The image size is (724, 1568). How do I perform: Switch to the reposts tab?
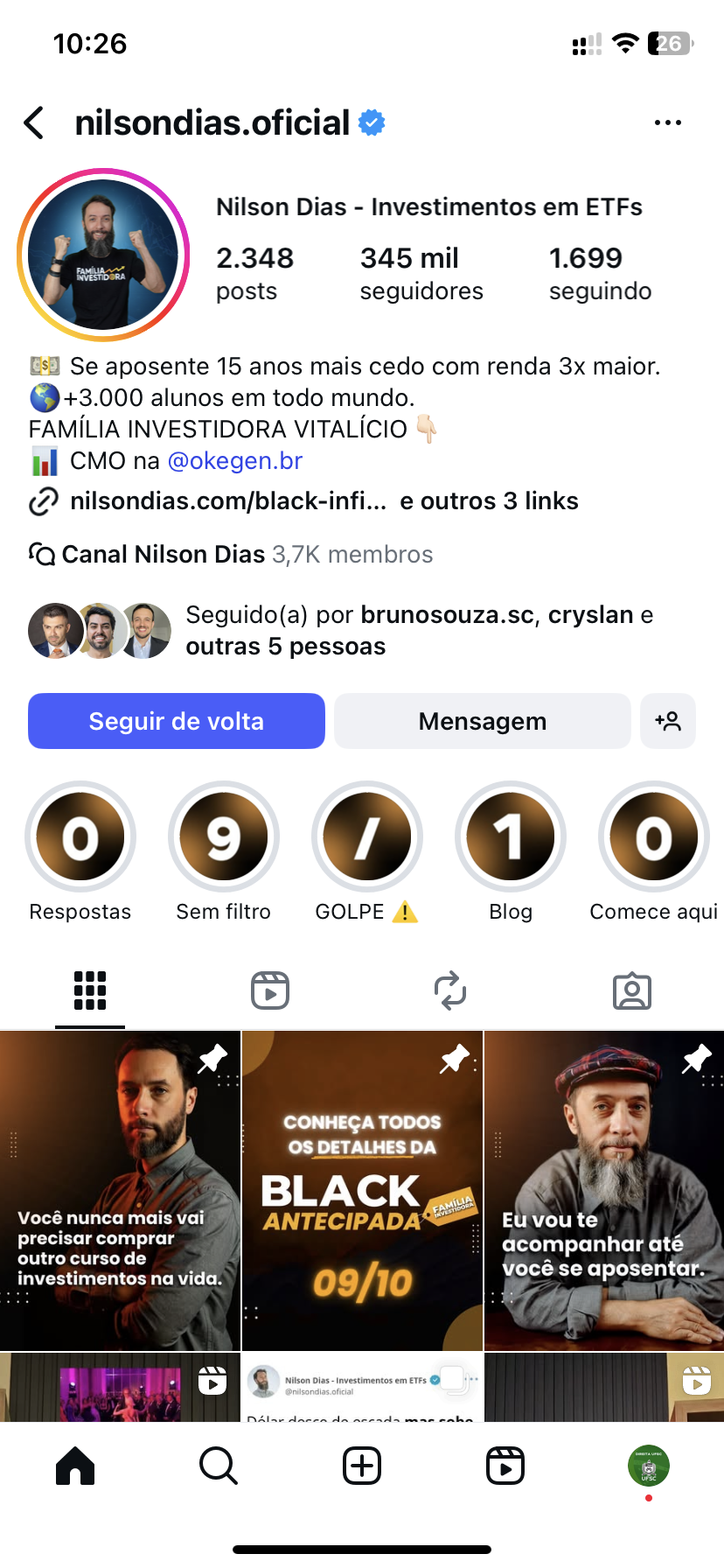(x=450, y=990)
